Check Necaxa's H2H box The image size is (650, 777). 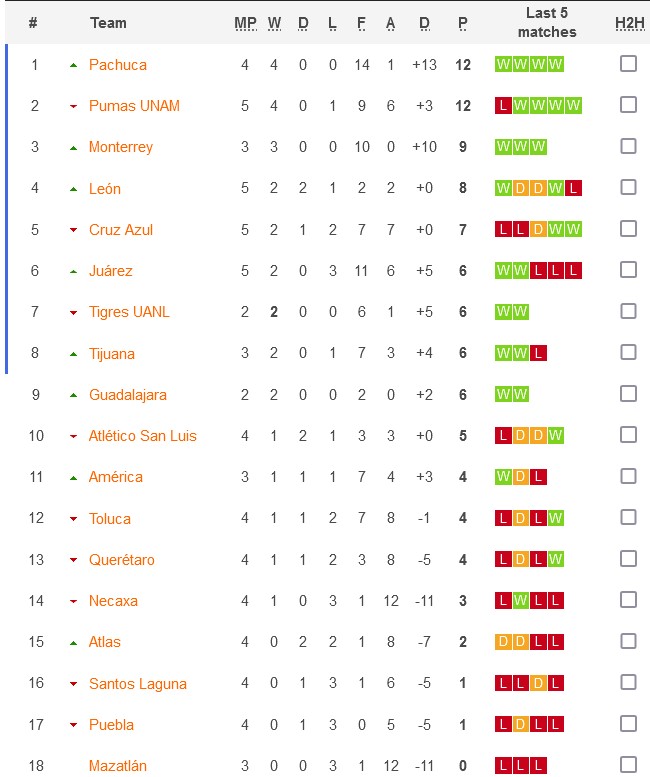(x=628, y=600)
